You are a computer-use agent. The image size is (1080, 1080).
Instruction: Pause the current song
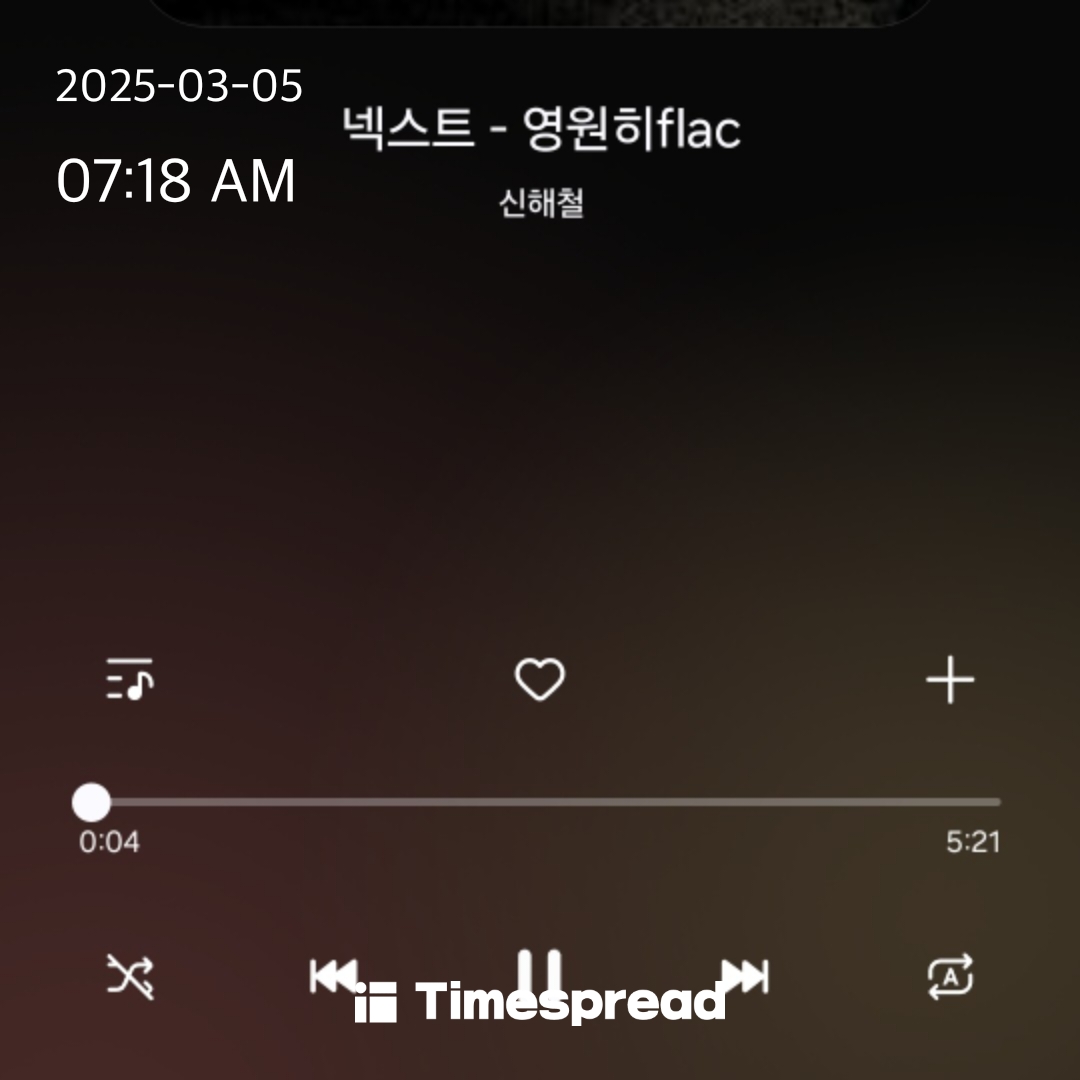pyautogui.click(x=540, y=972)
